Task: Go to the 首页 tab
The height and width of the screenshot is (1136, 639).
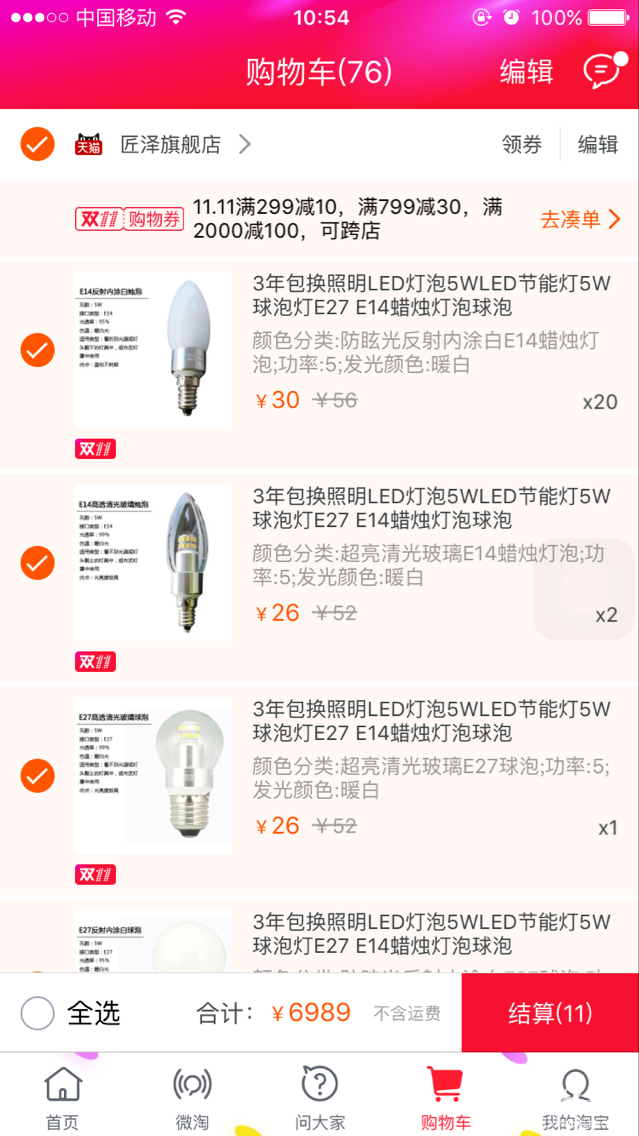Action: point(62,1096)
